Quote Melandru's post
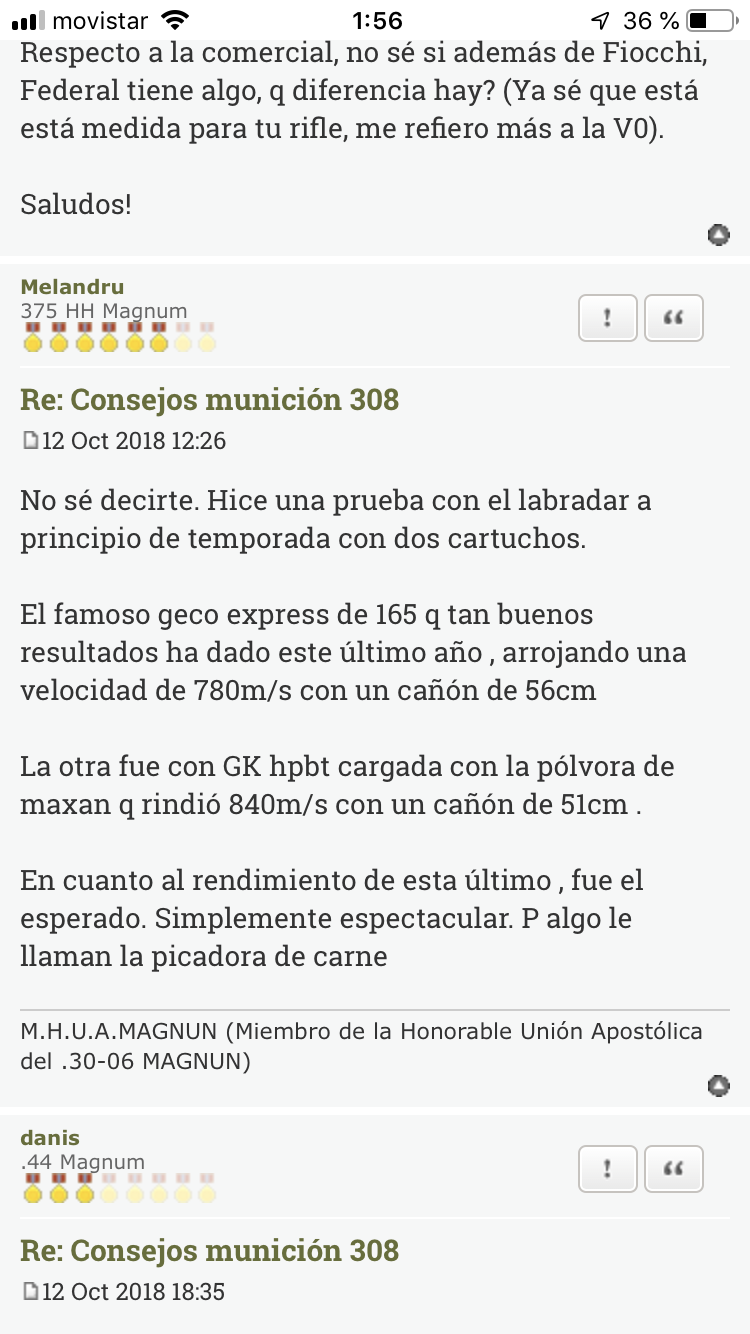Image resolution: width=750 pixels, height=1334 pixels. (x=674, y=319)
